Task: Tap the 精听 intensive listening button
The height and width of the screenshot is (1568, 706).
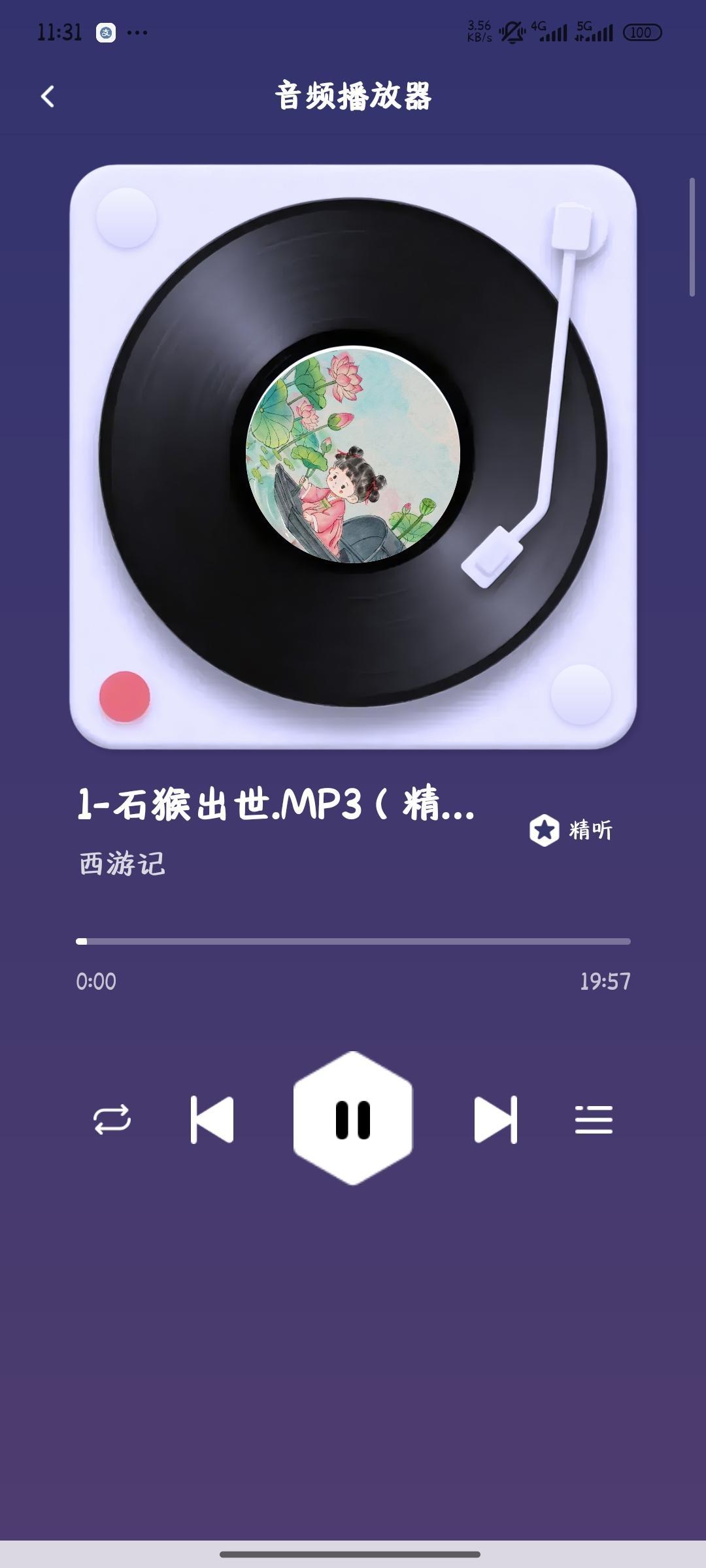Action: tap(571, 830)
